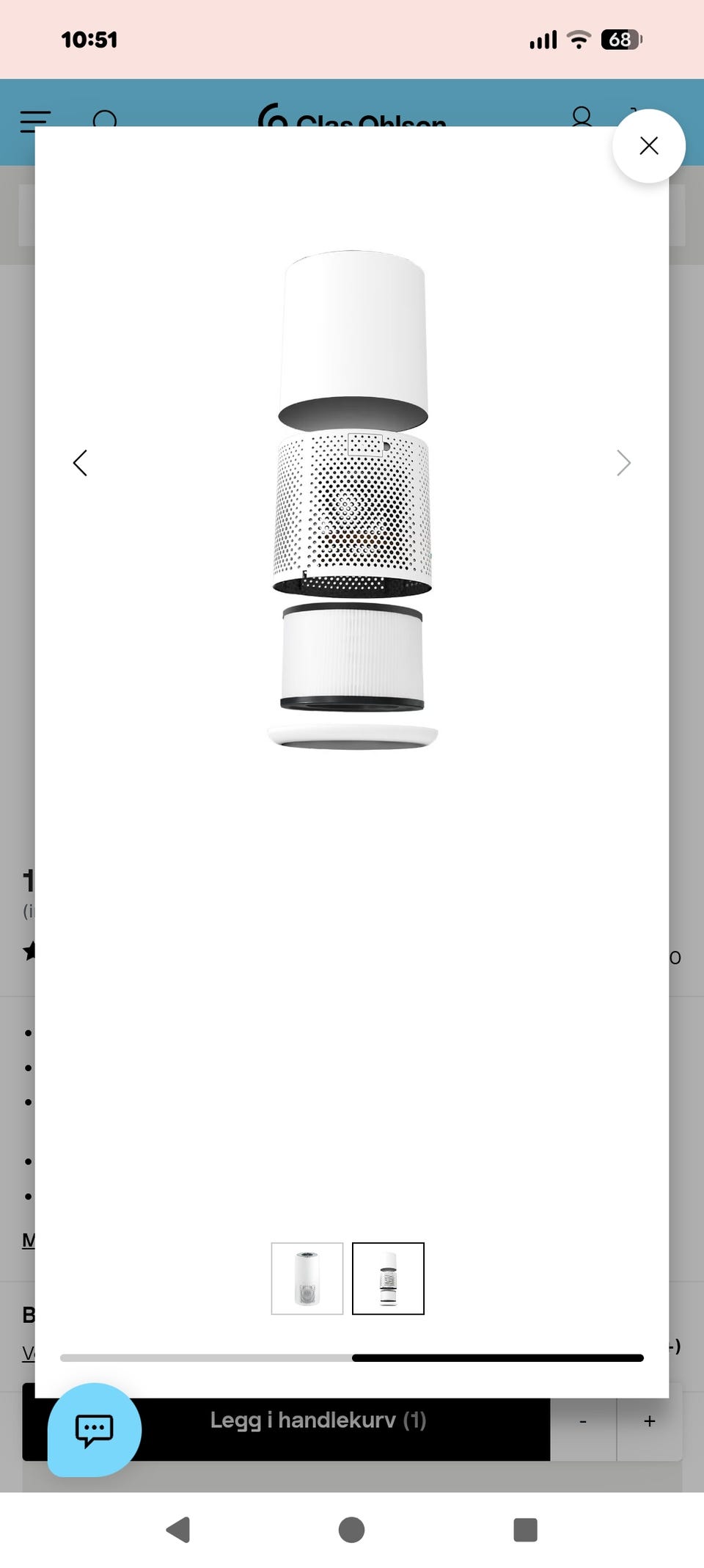The height and width of the screenshot is (1568, 704).
Task: Go back using the system back button
Action: tap(178, 1530)
